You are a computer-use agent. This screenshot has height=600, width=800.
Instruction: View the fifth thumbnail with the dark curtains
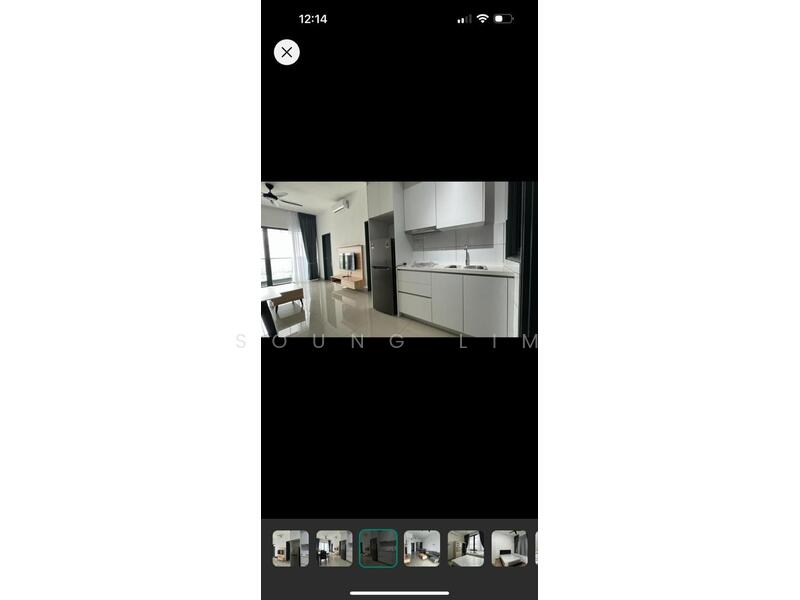pyautogui.click(x=466, y=548)
